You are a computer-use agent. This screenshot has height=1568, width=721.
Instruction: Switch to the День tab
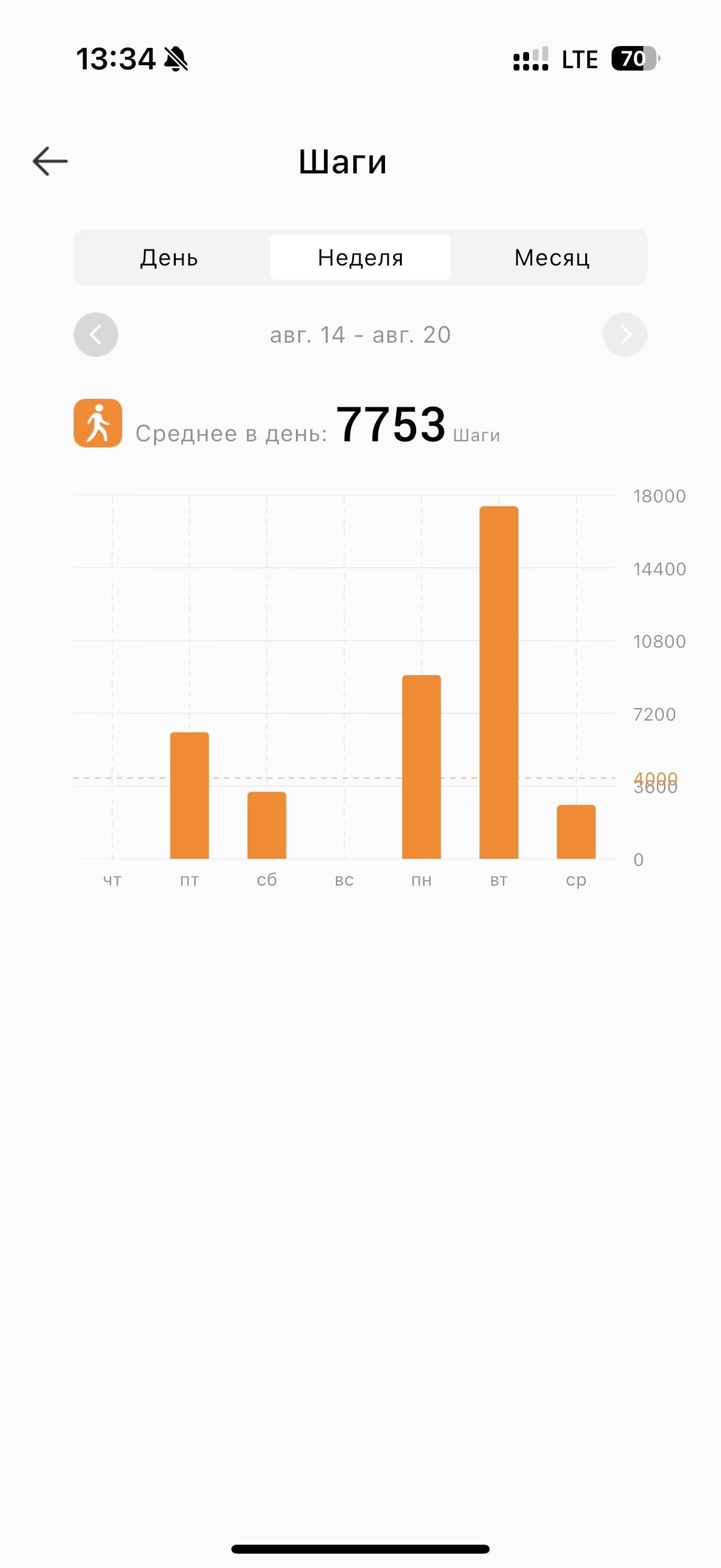coord(169,258)
